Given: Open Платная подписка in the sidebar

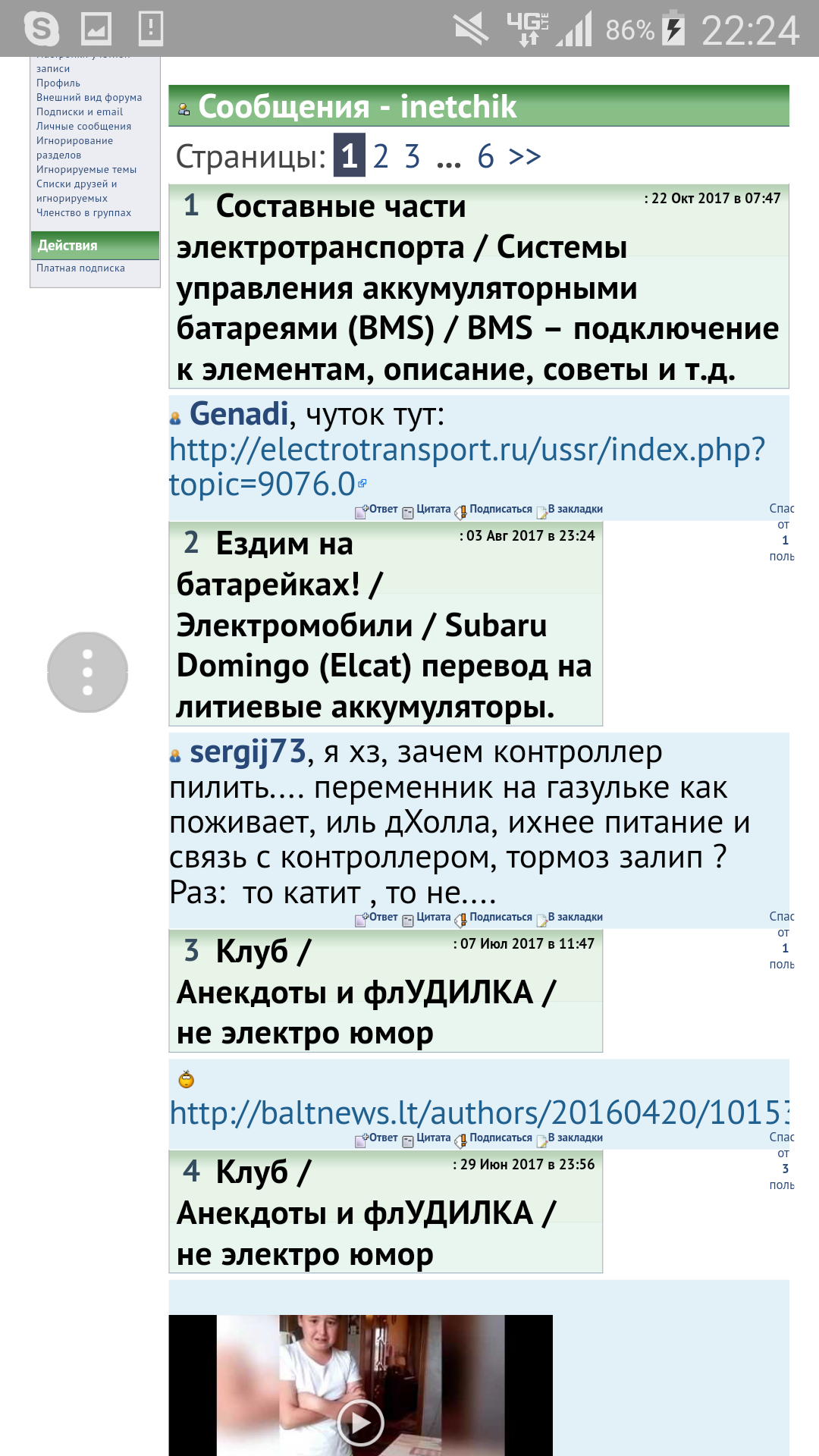Looking at the screenshot, I should (80, 268).
